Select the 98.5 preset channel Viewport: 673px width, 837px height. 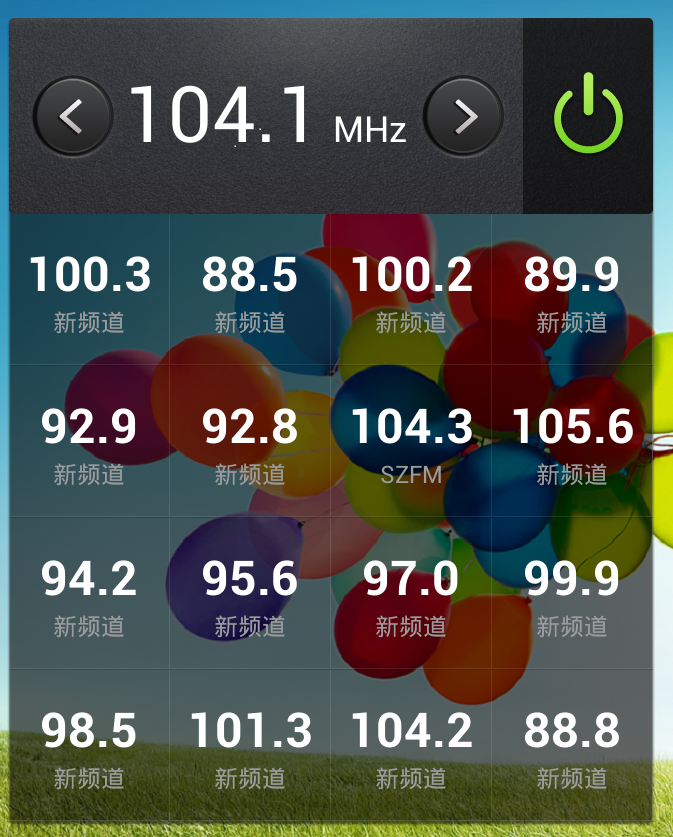click(90, 746)
